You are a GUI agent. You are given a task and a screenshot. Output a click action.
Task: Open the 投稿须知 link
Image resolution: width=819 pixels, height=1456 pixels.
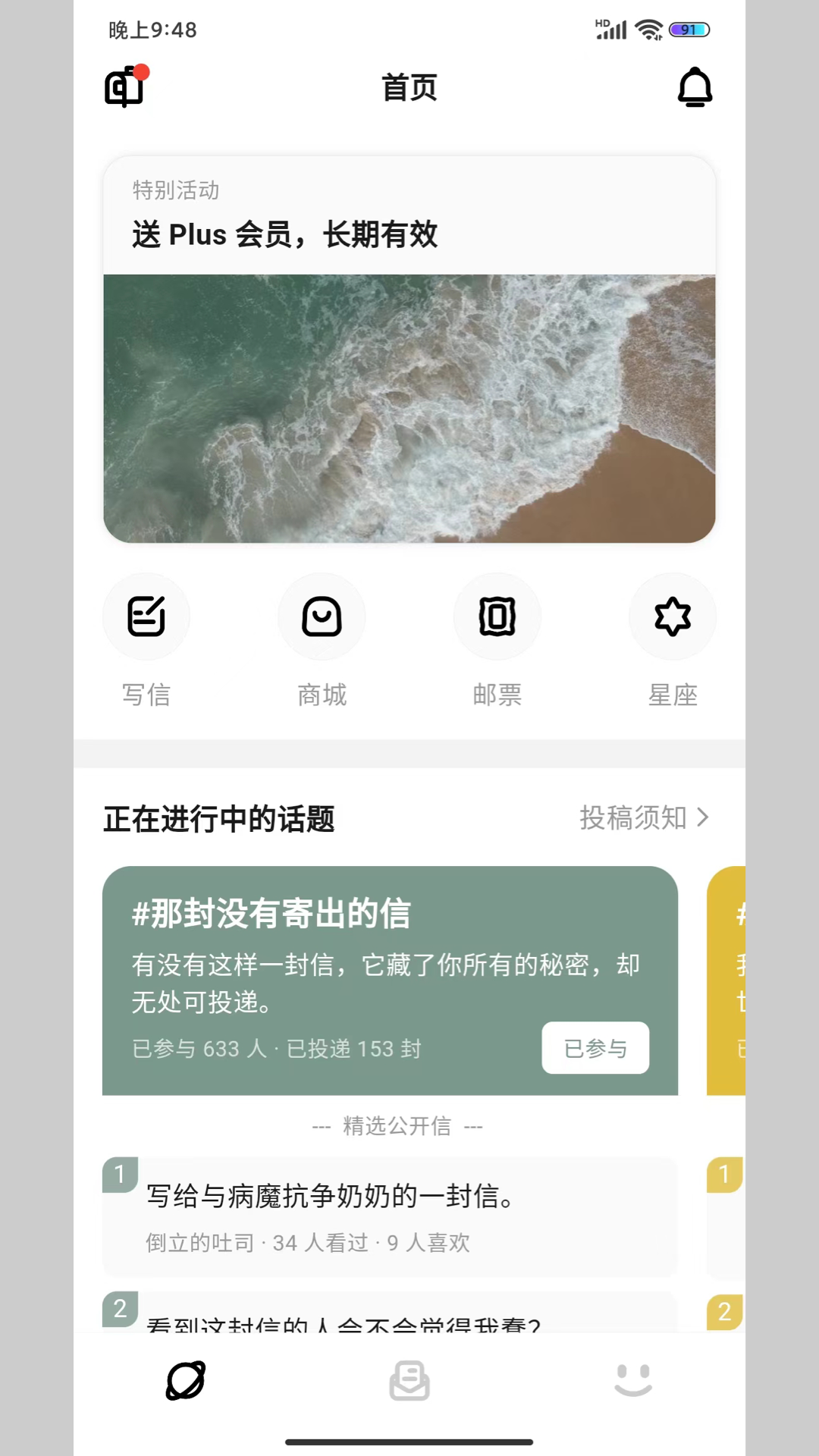tap(637, 817)
